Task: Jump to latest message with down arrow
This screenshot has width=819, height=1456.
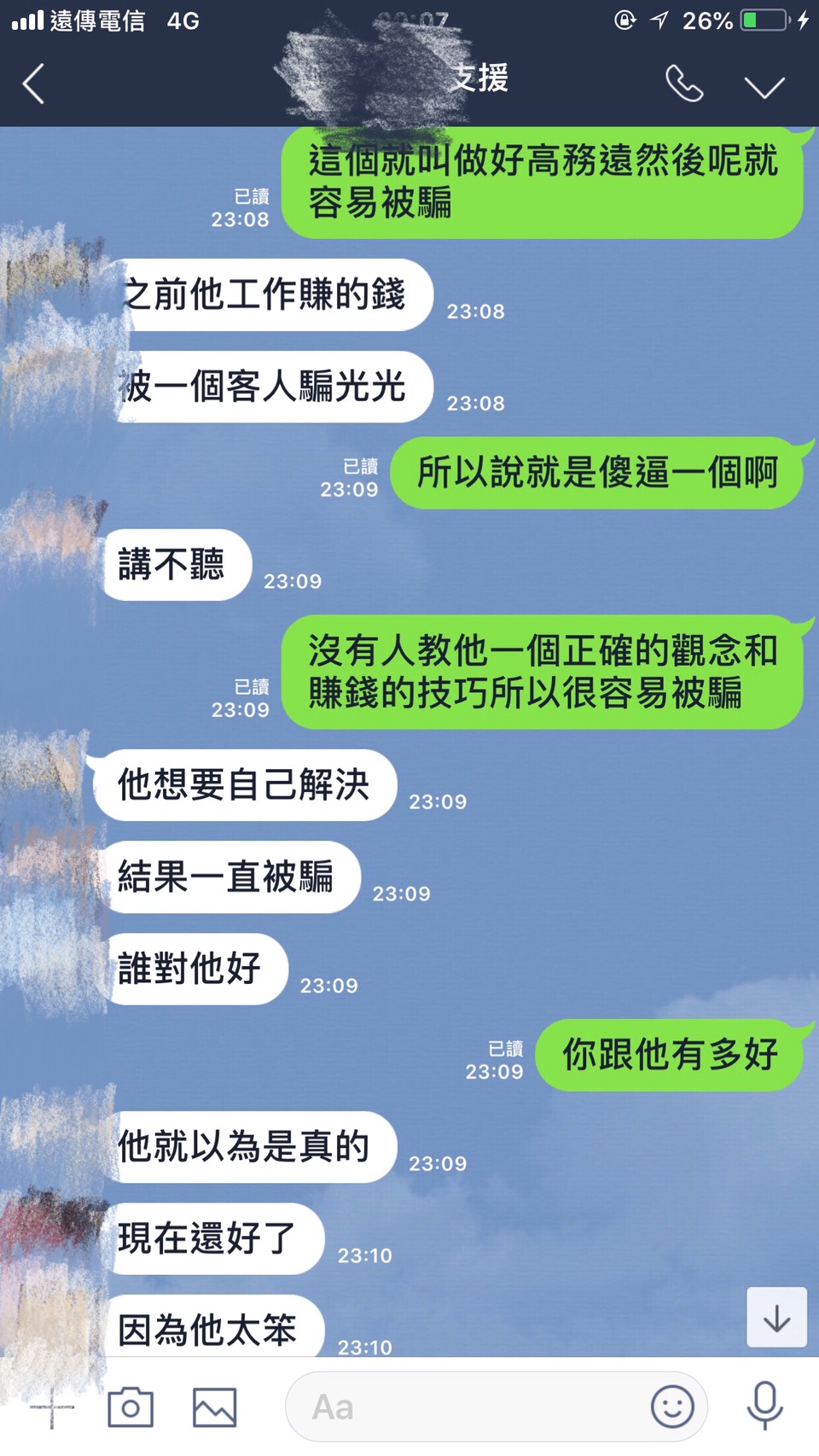Action: pyautogui.click(x=776, y=1317)
